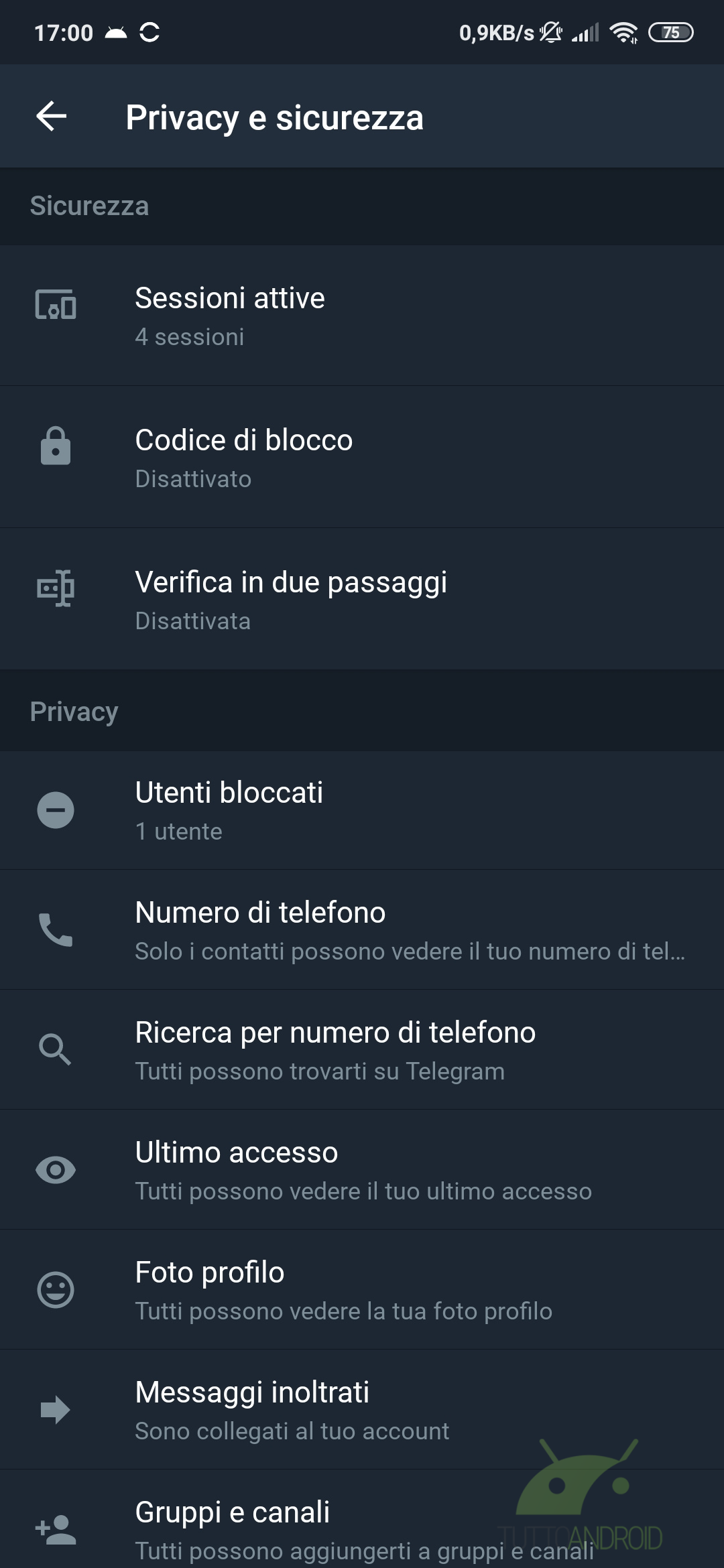Open Numero di telefono privacy
The image size is (724, 1568).
362,930
